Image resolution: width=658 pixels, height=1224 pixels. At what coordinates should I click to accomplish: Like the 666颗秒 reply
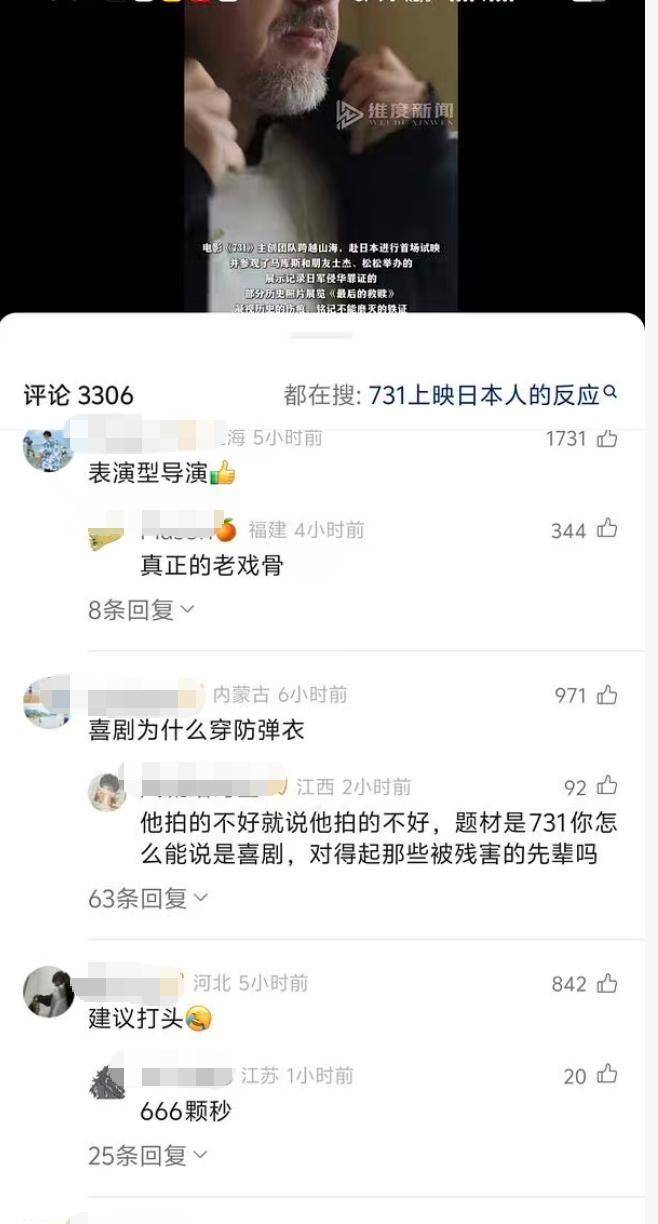[x=607, y=1076]
